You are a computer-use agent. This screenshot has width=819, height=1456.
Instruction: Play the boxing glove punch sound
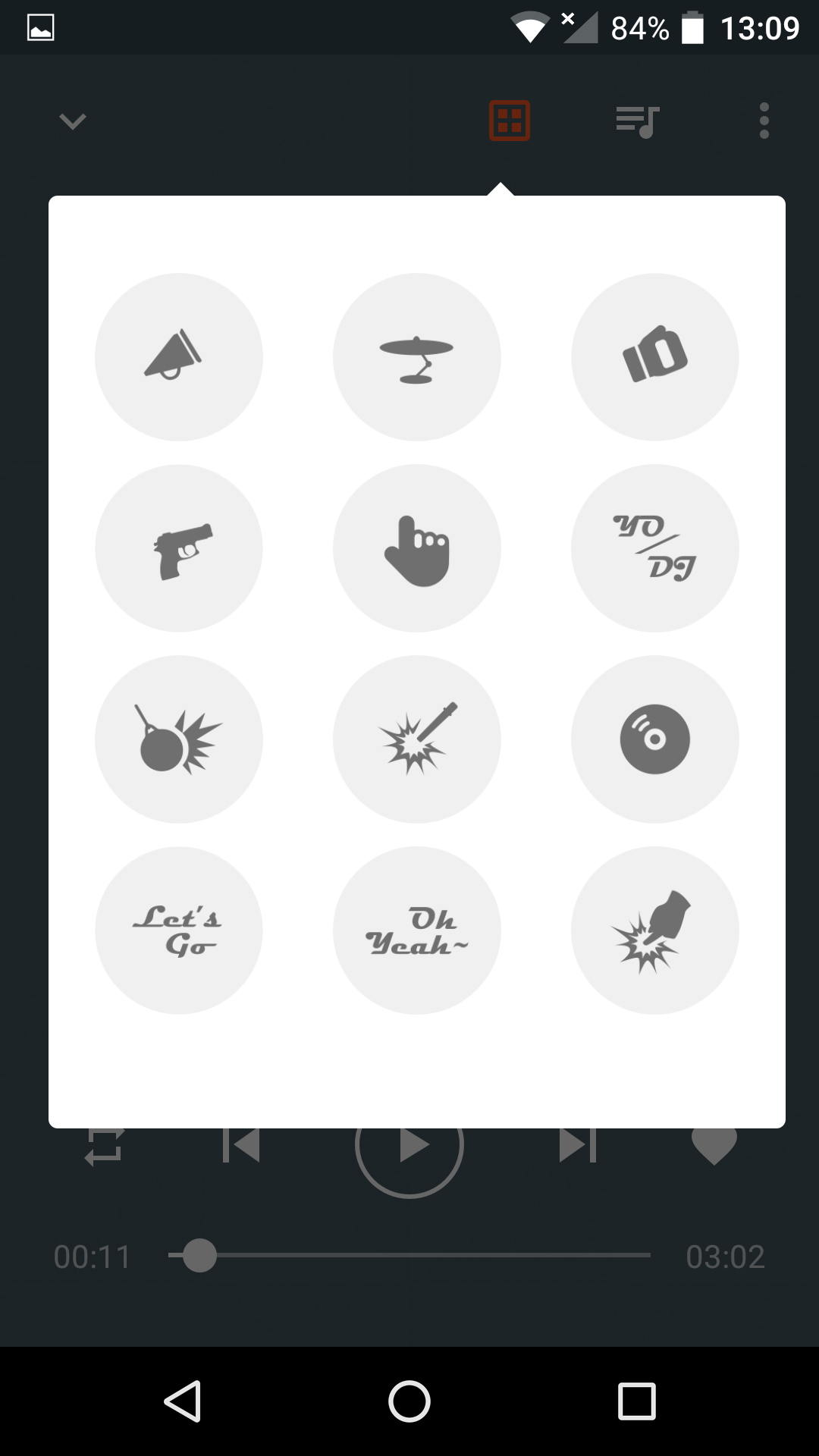tap(655, 356)
